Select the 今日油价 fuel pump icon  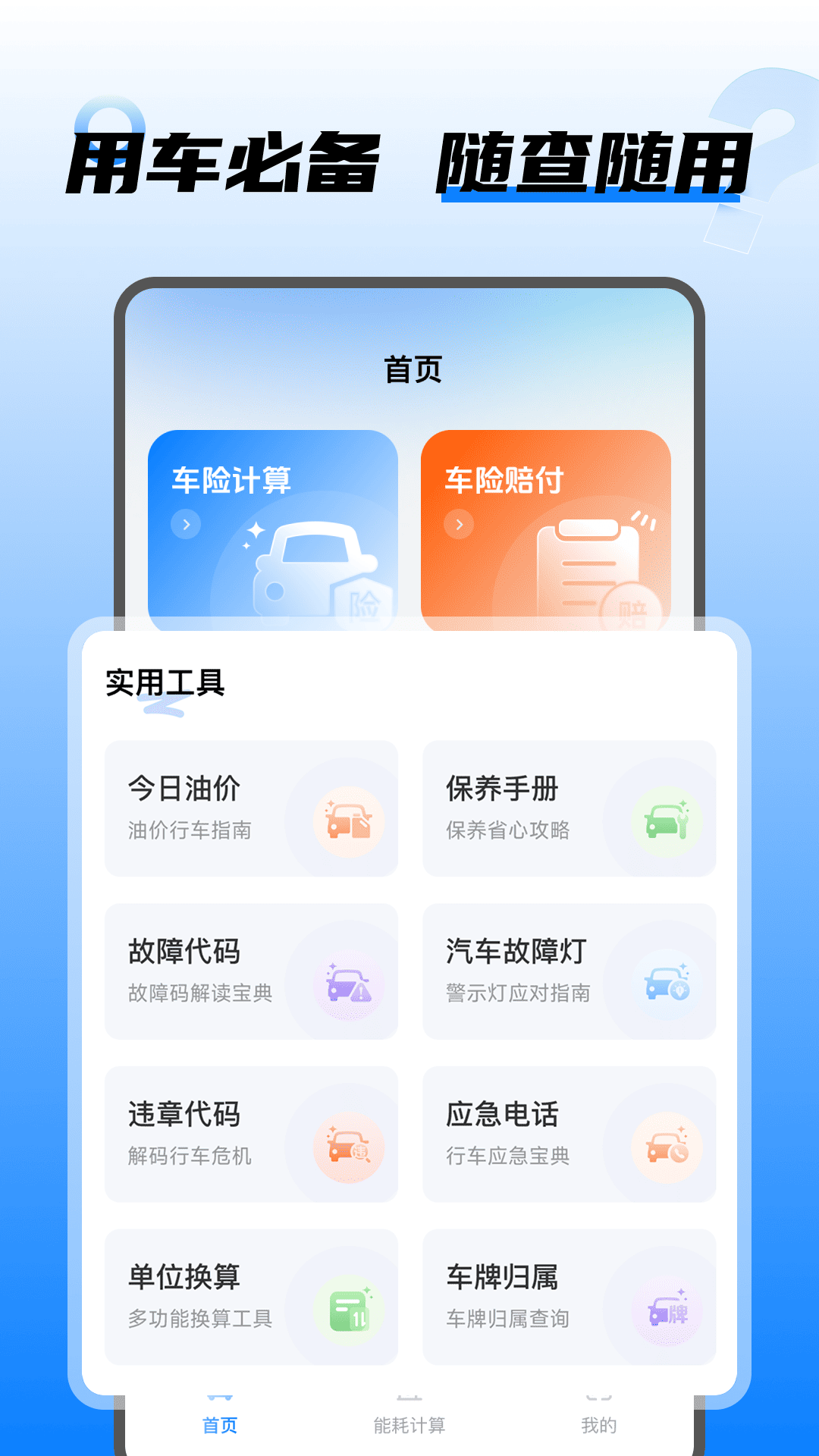pyautogui.click(x=348, y=819)
